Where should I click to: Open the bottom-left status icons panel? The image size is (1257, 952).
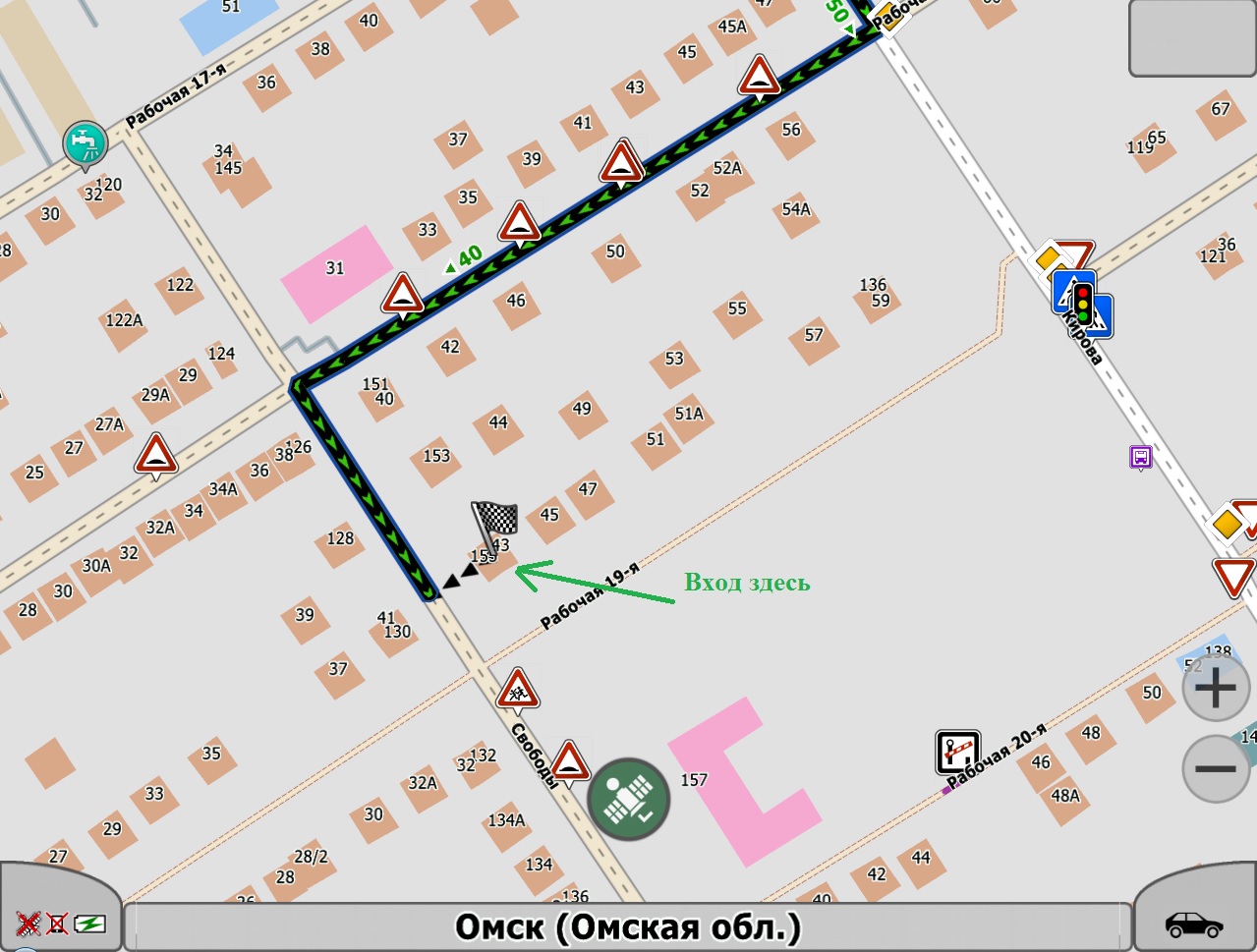click(59, 908)
